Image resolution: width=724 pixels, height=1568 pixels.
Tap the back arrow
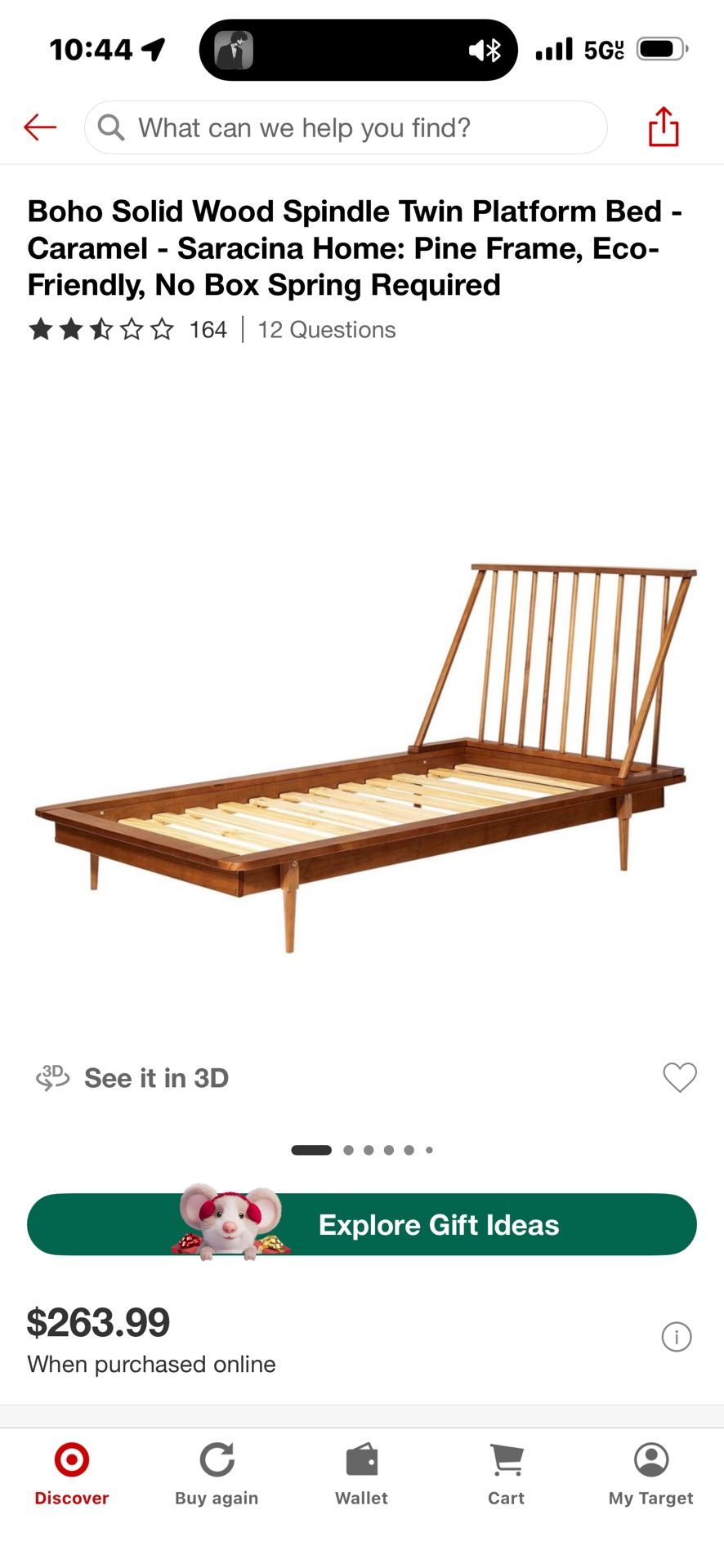(x=39, y=127)
